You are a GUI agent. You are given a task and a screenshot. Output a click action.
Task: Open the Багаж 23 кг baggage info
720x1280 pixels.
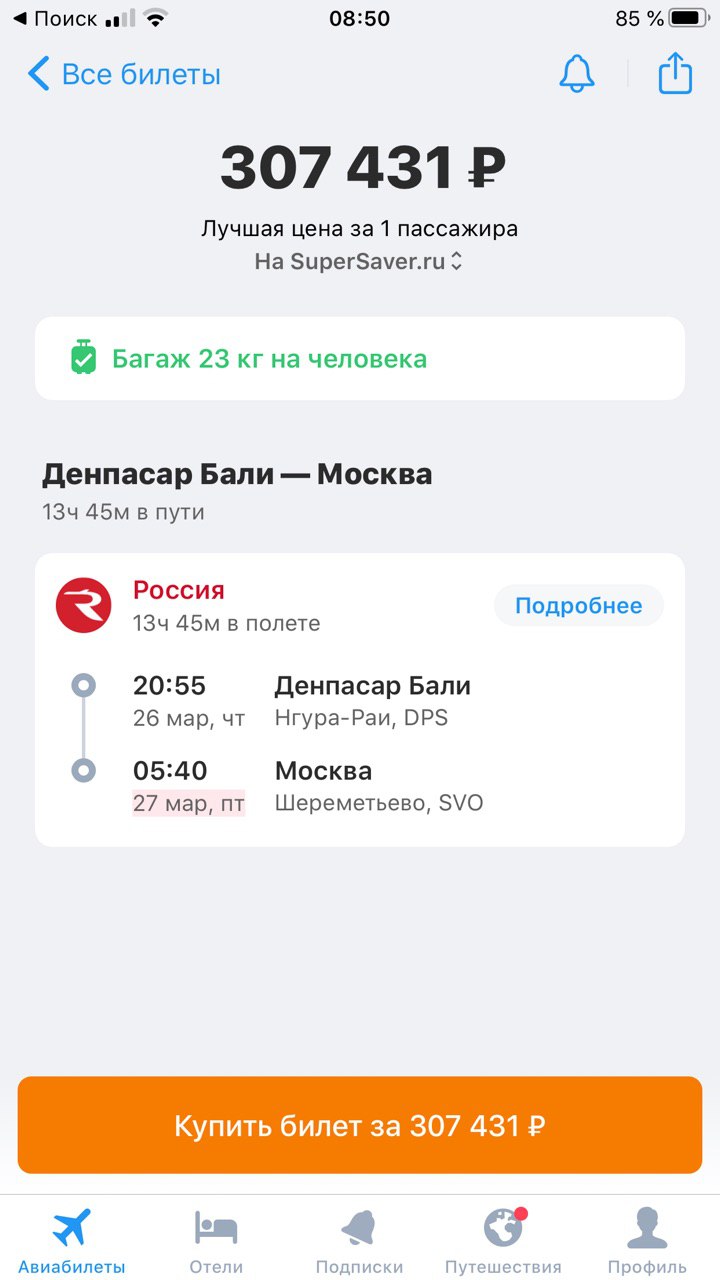pos(360,358)
